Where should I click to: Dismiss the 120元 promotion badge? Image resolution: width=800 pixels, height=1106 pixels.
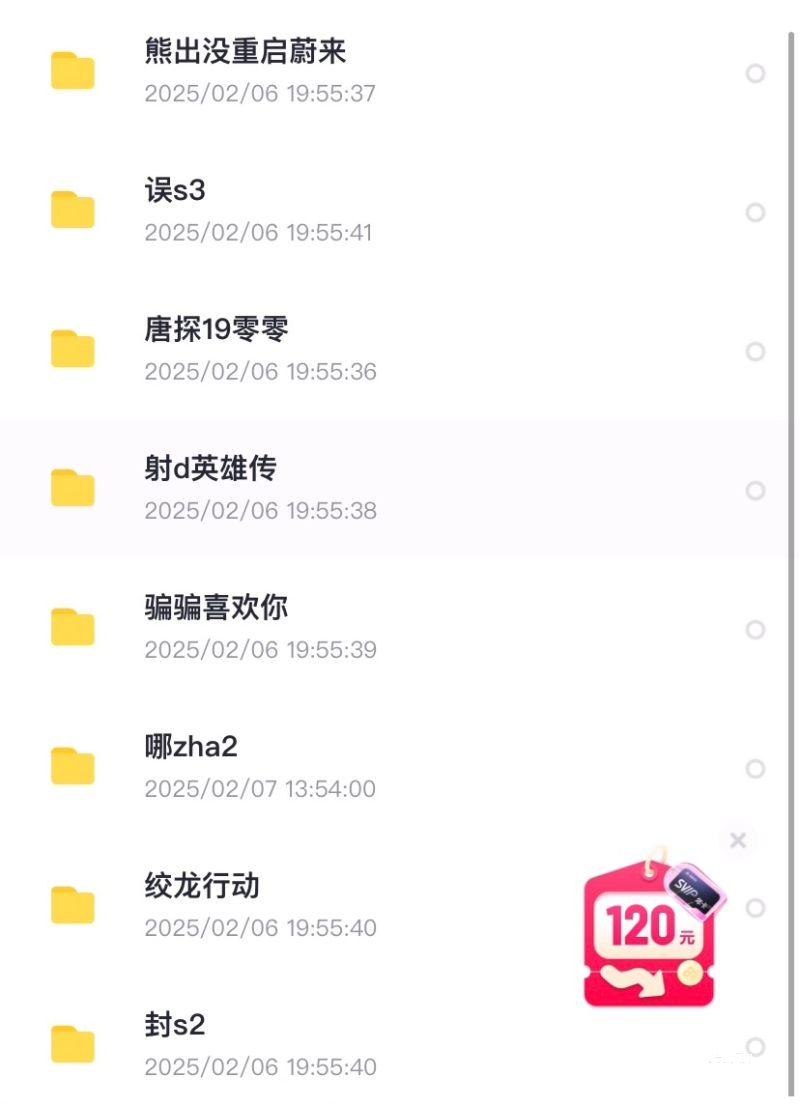point(738,840)
